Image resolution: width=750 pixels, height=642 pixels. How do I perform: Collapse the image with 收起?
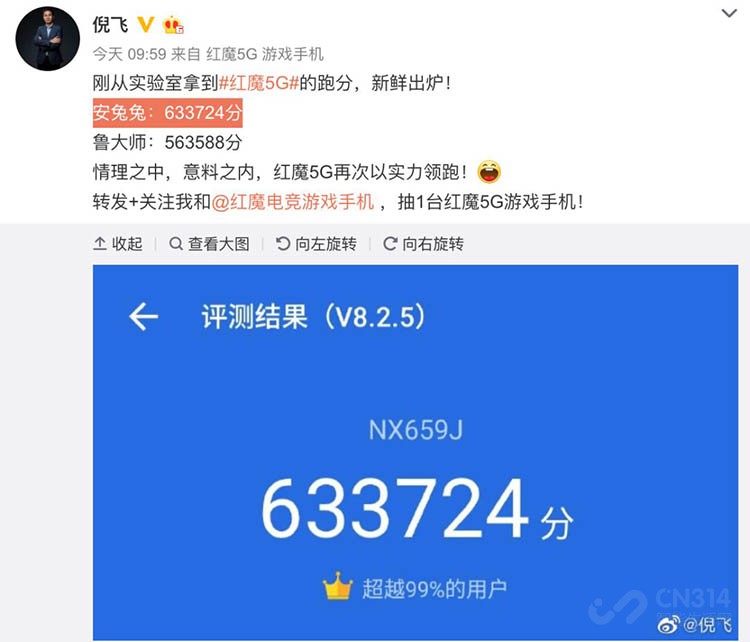118,244
